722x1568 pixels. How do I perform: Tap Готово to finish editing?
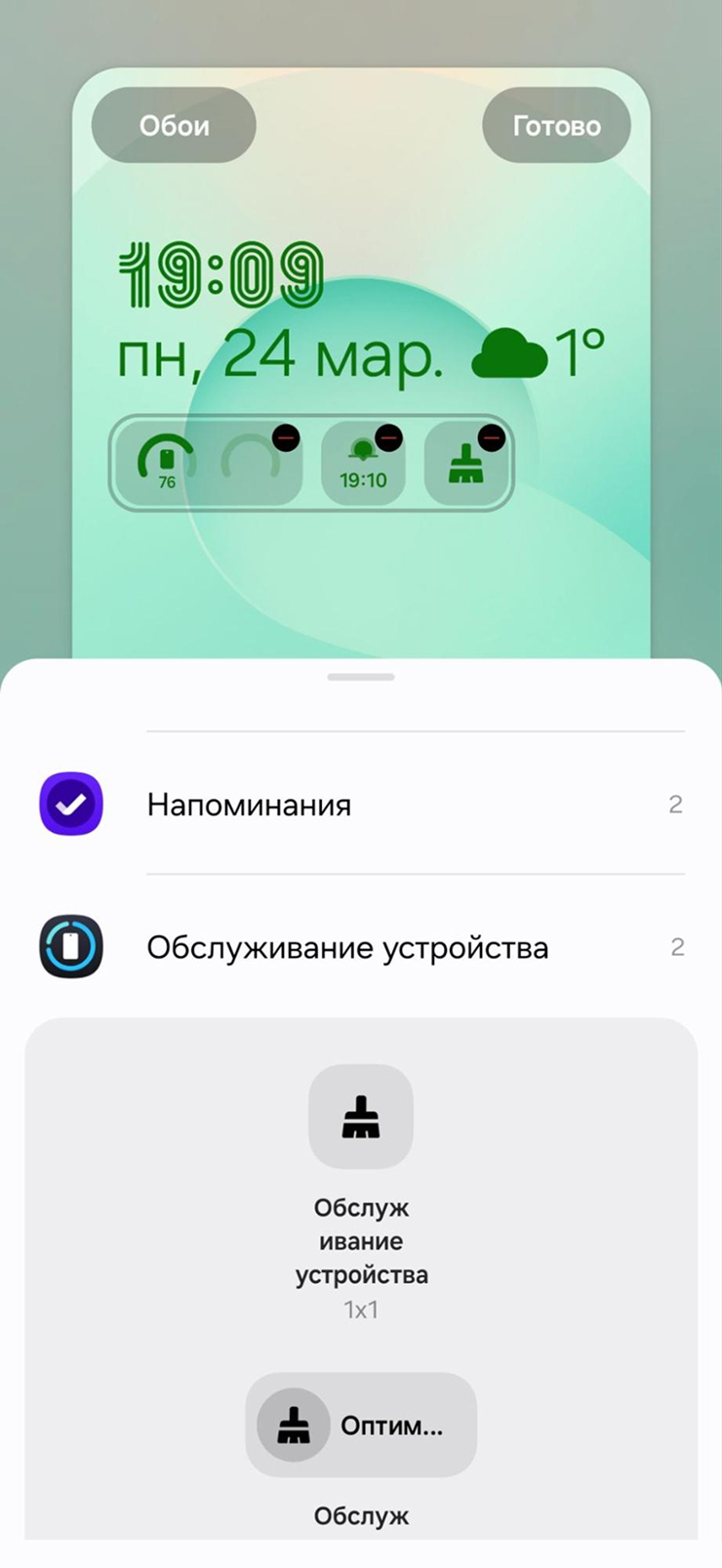click(556, 126)
